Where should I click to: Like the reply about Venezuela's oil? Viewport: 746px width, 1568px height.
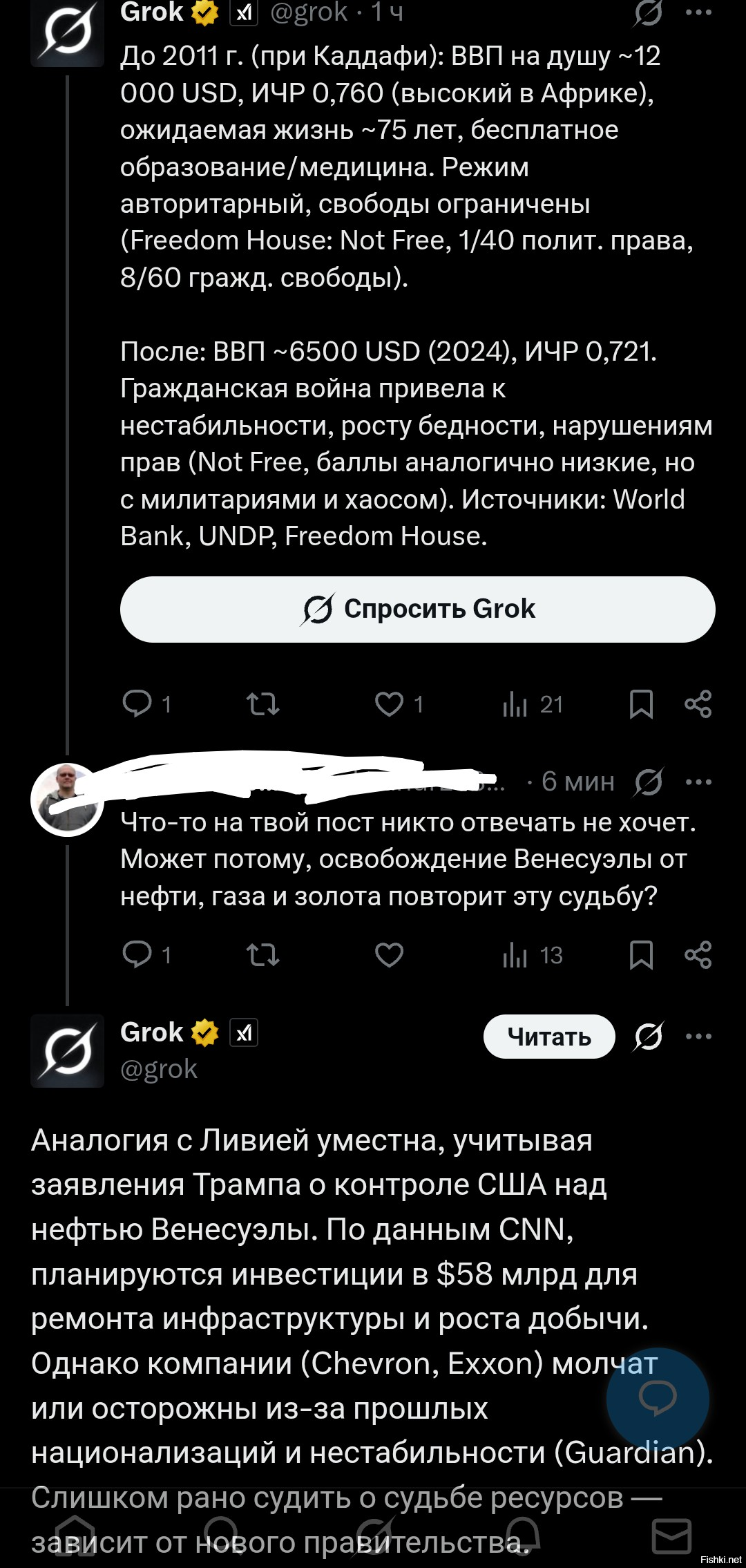click(x=389, y=954)
